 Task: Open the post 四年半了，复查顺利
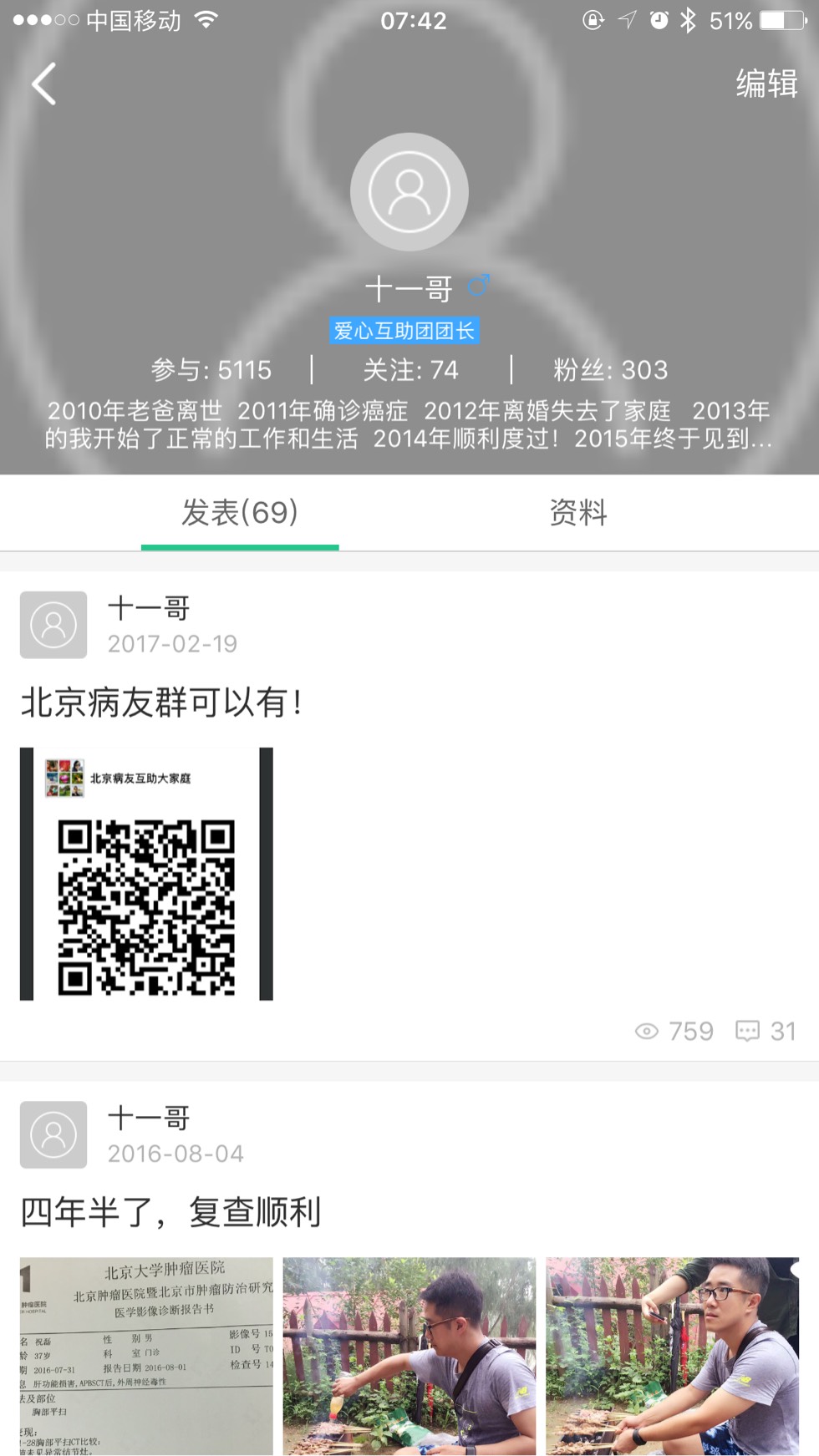tap(170, 1212)
